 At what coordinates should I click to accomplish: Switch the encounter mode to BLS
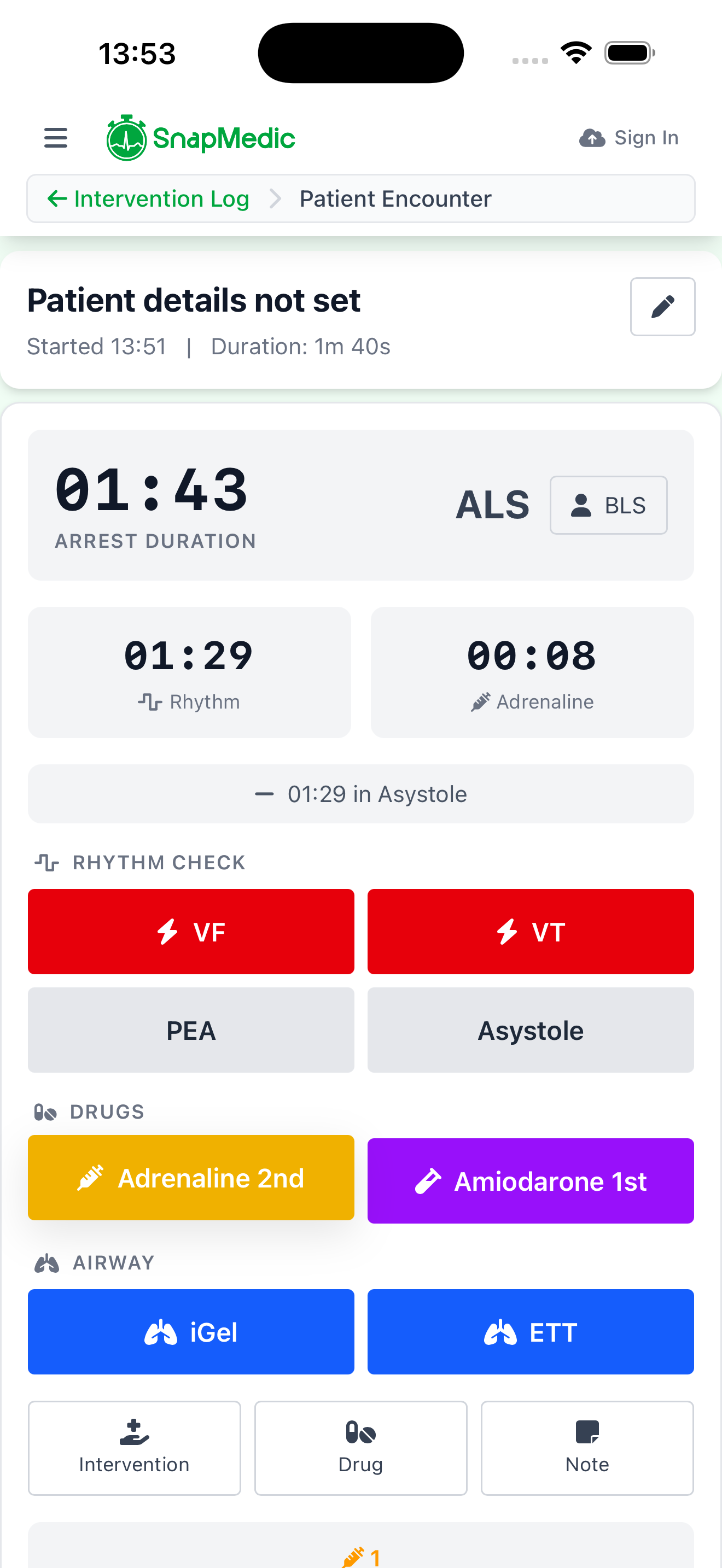tap(608, 505)
